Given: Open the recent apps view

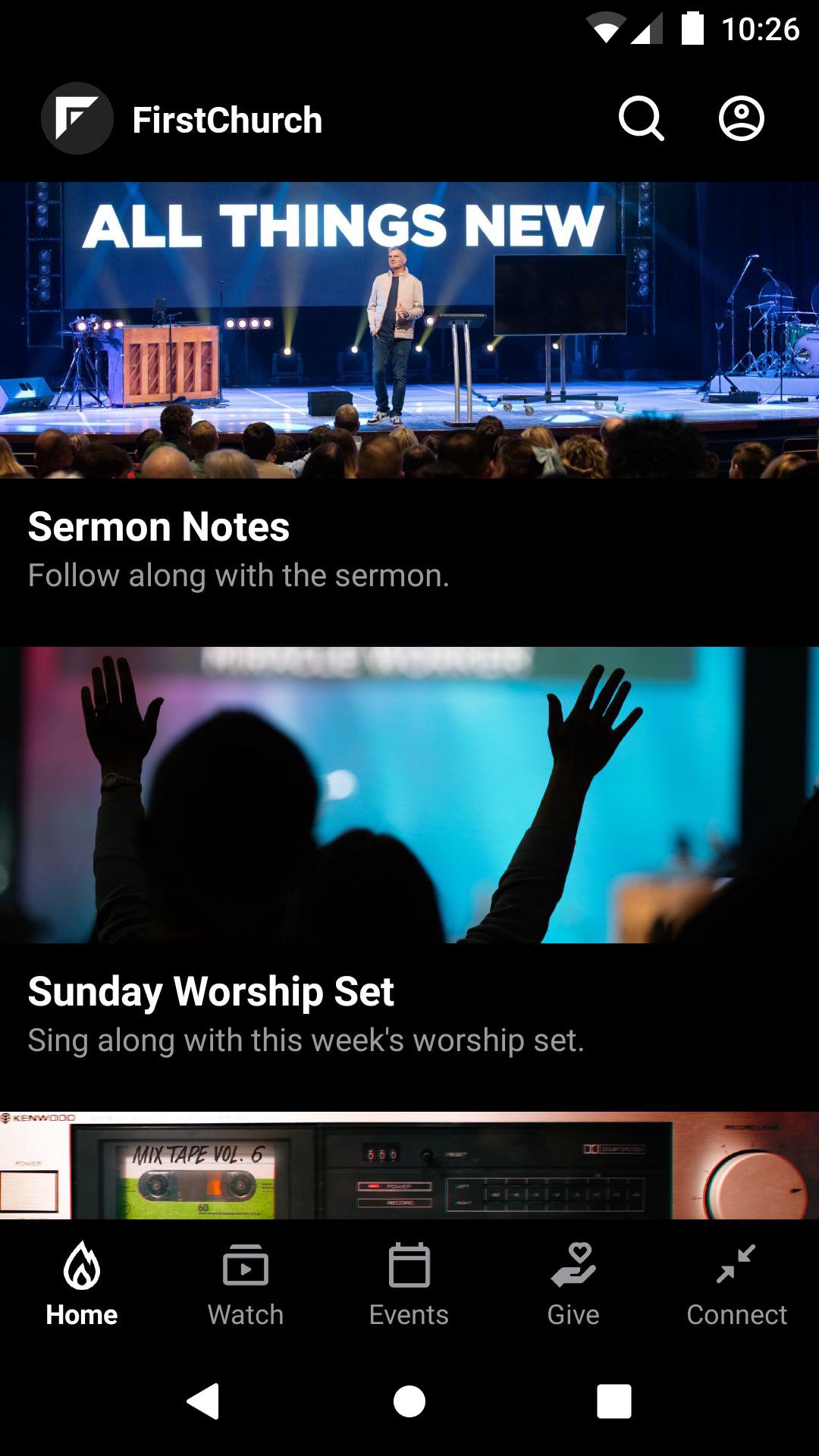Looking at the screenshot, I should click(x=613, y=1401).
